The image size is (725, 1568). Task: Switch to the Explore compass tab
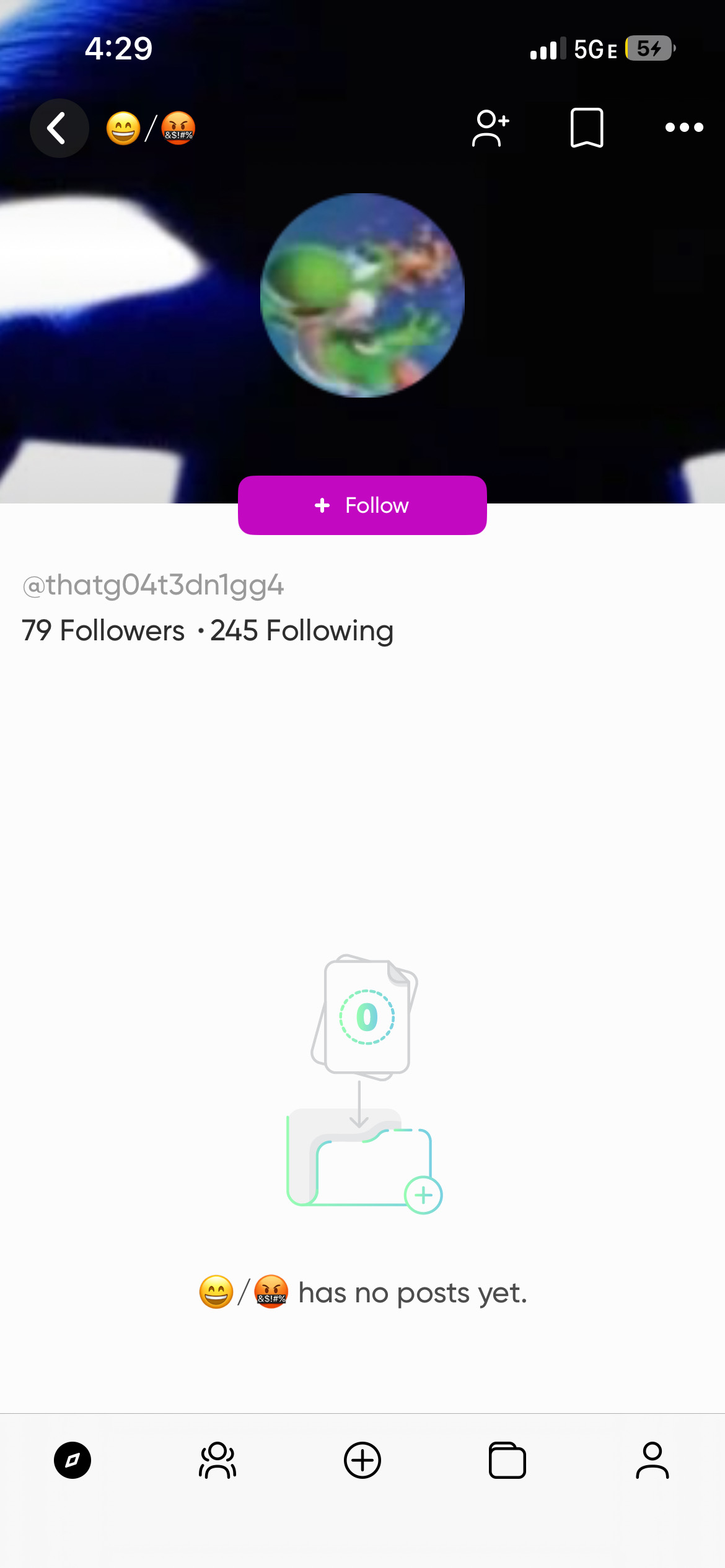click(72, 1460)
